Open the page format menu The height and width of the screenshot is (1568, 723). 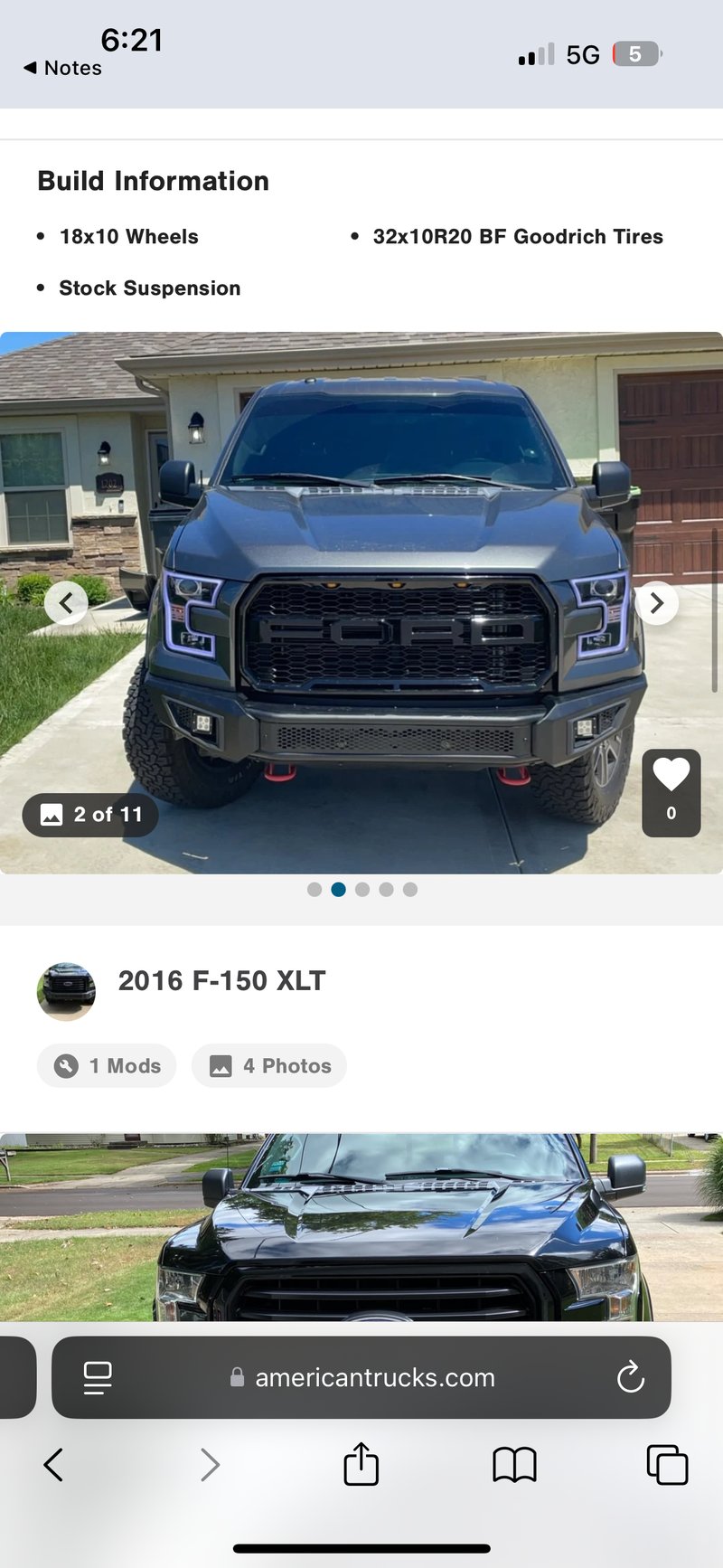98,1377
